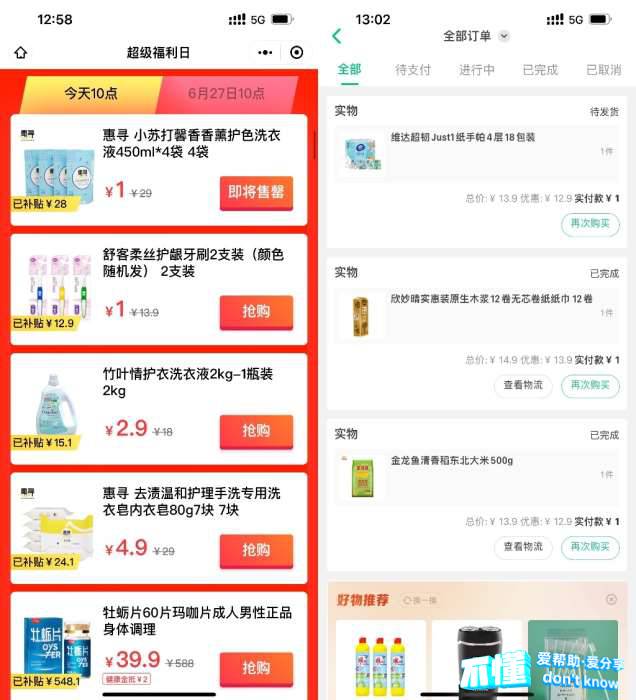636x700 pixels.
Task: Close the 超级福利日 mini program
Action: [x=296, y=53]
